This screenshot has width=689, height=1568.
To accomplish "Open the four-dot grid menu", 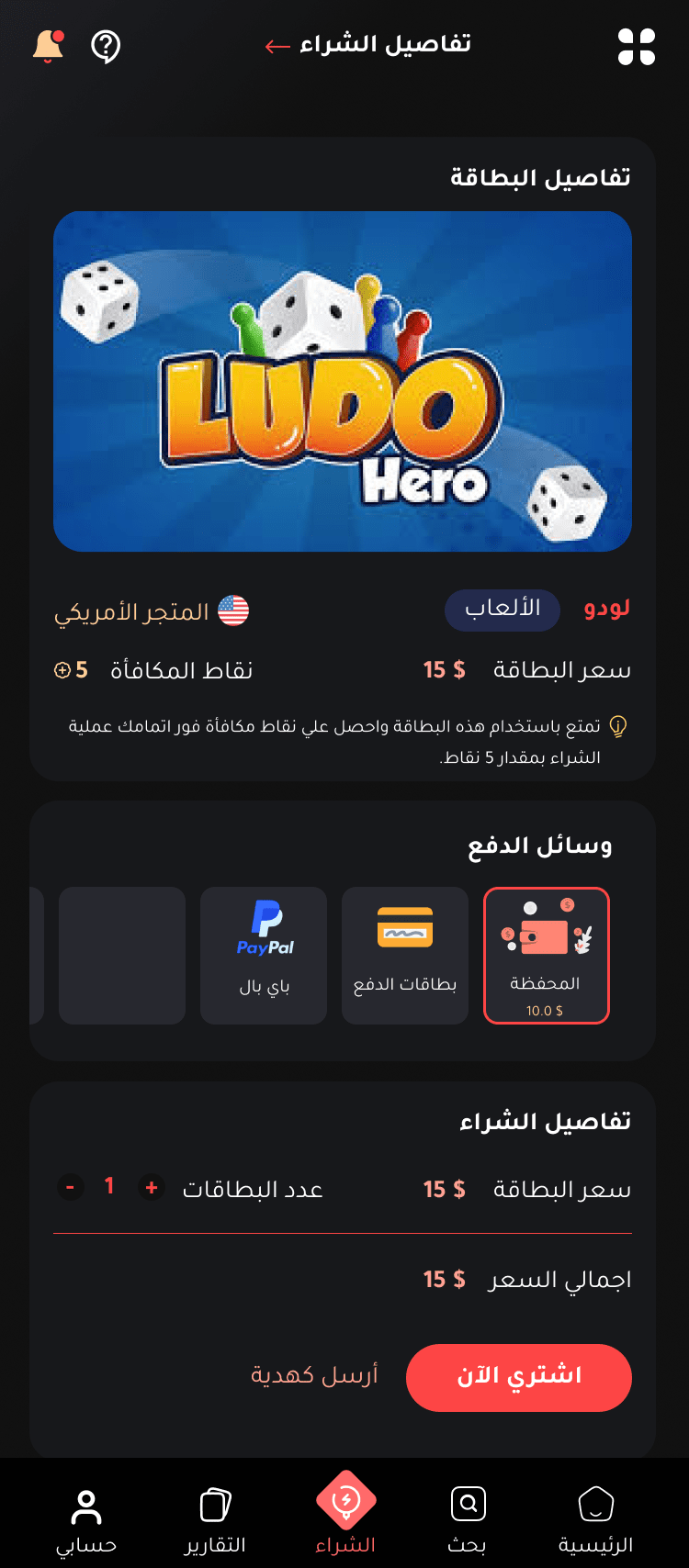I will click(637, 47).
